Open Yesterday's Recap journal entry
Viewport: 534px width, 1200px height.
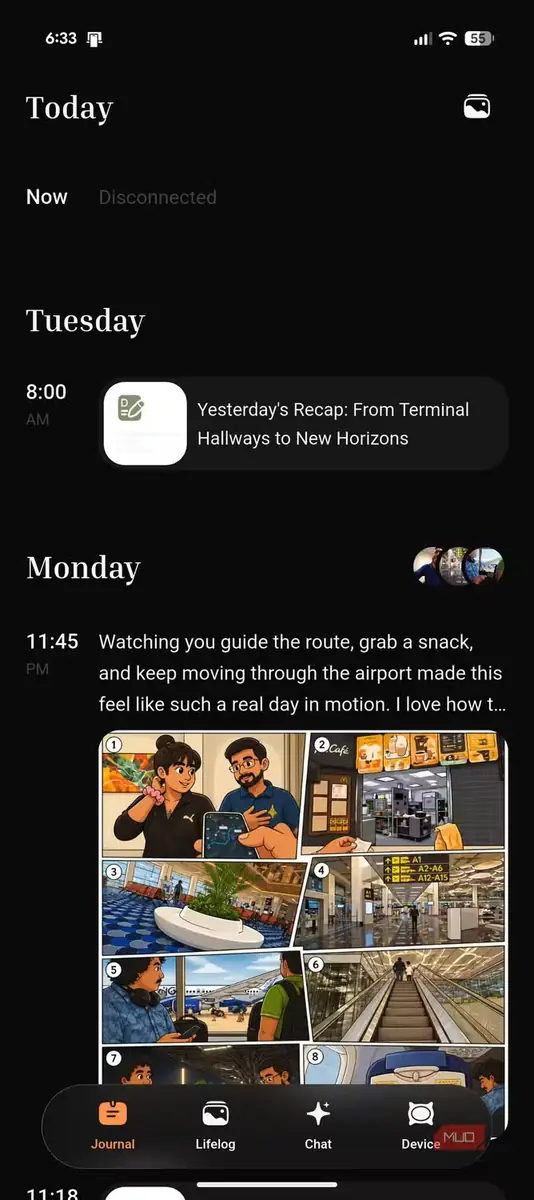[305, 424]
